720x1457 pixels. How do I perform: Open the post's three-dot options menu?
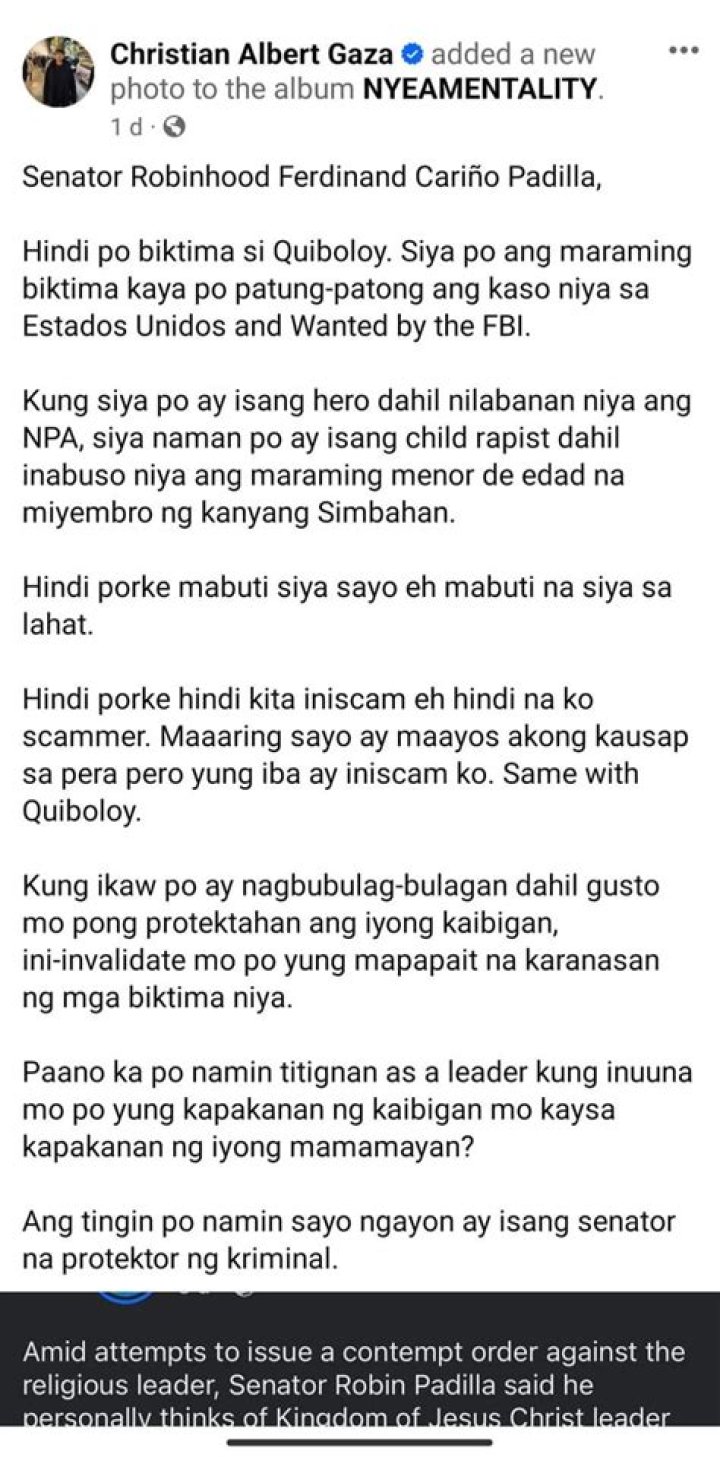pos(683,52)
